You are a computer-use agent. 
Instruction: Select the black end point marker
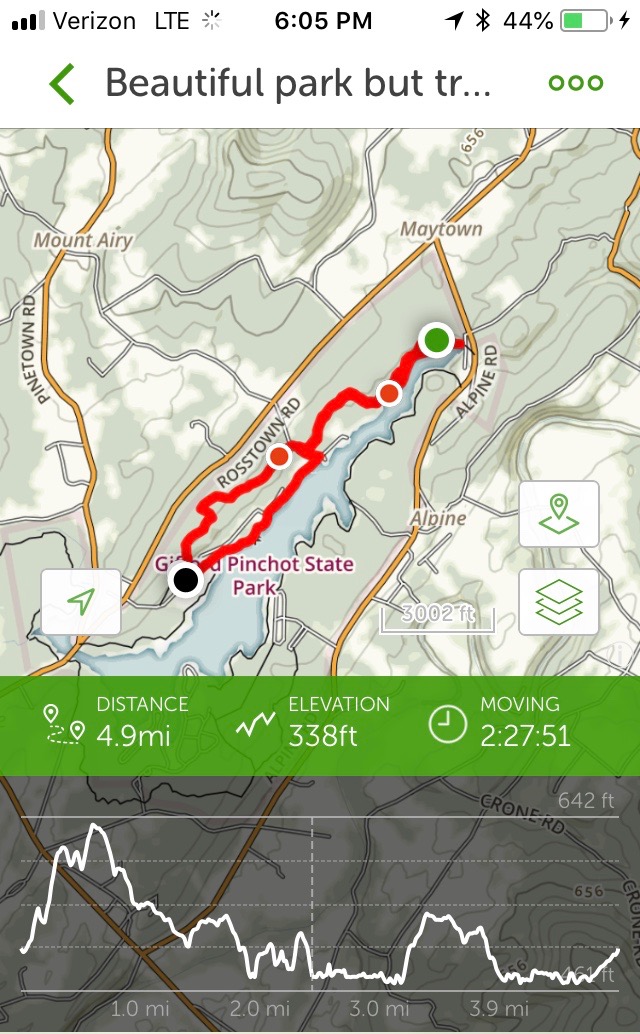[185, 579]
